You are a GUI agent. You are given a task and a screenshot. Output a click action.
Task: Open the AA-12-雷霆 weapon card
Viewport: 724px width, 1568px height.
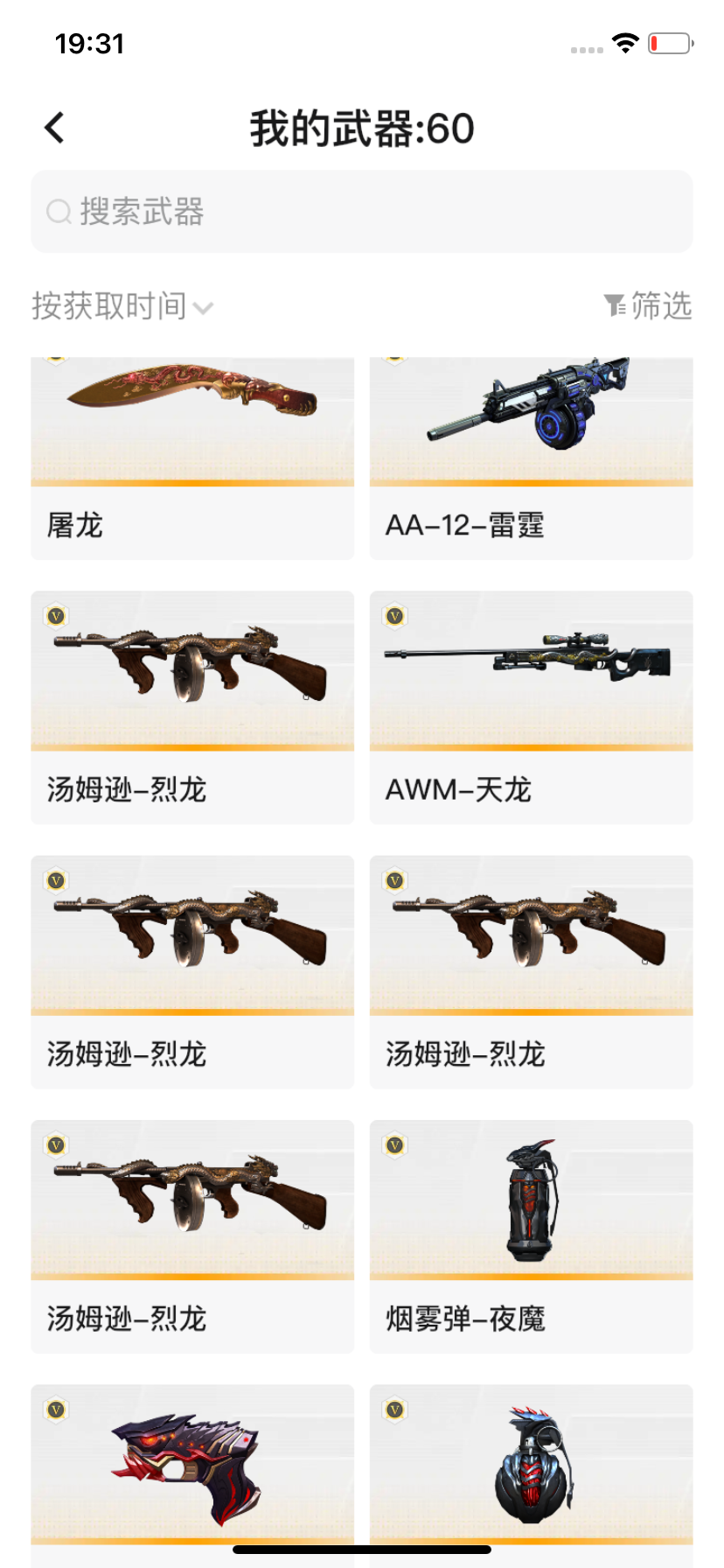pos(531,459)
